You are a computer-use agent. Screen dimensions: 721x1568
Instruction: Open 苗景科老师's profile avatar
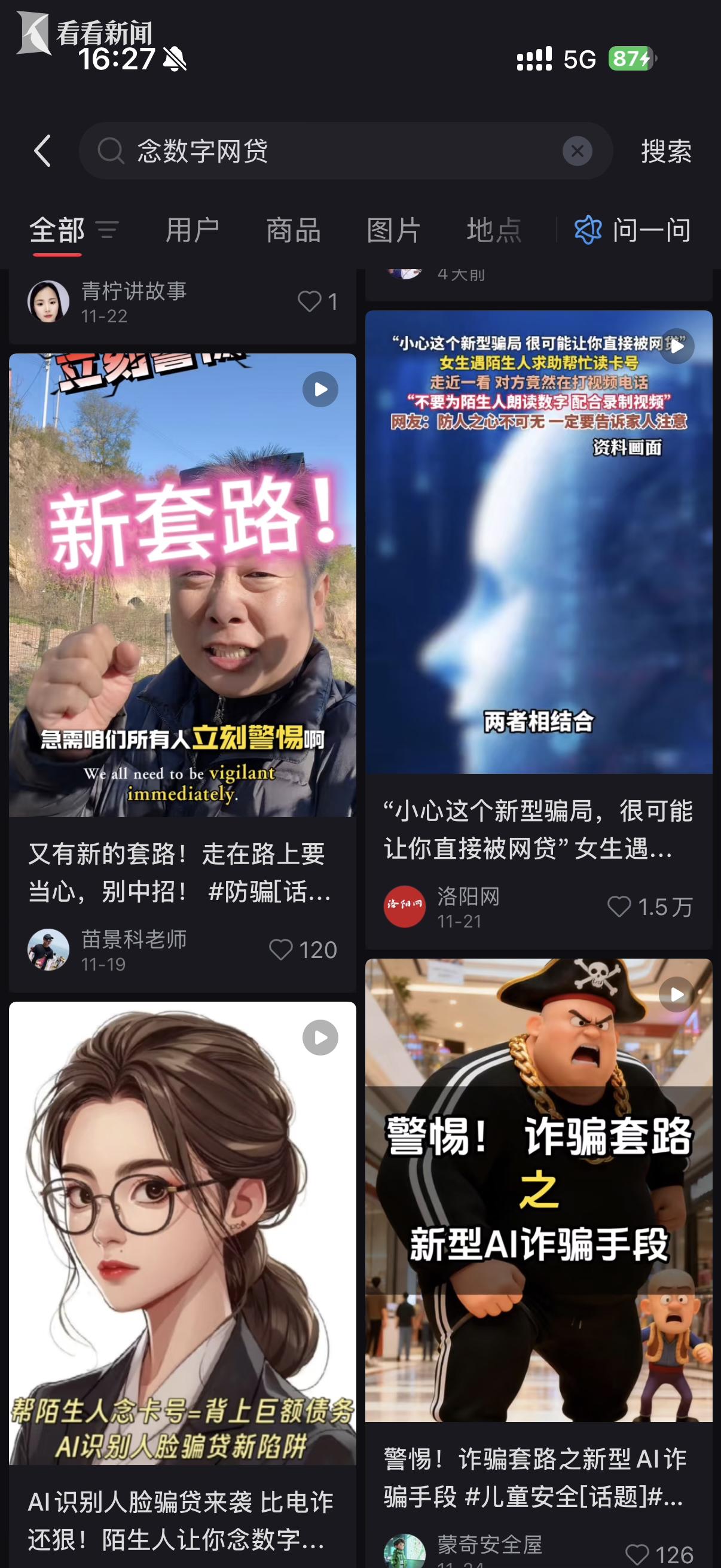coord(48,950)
